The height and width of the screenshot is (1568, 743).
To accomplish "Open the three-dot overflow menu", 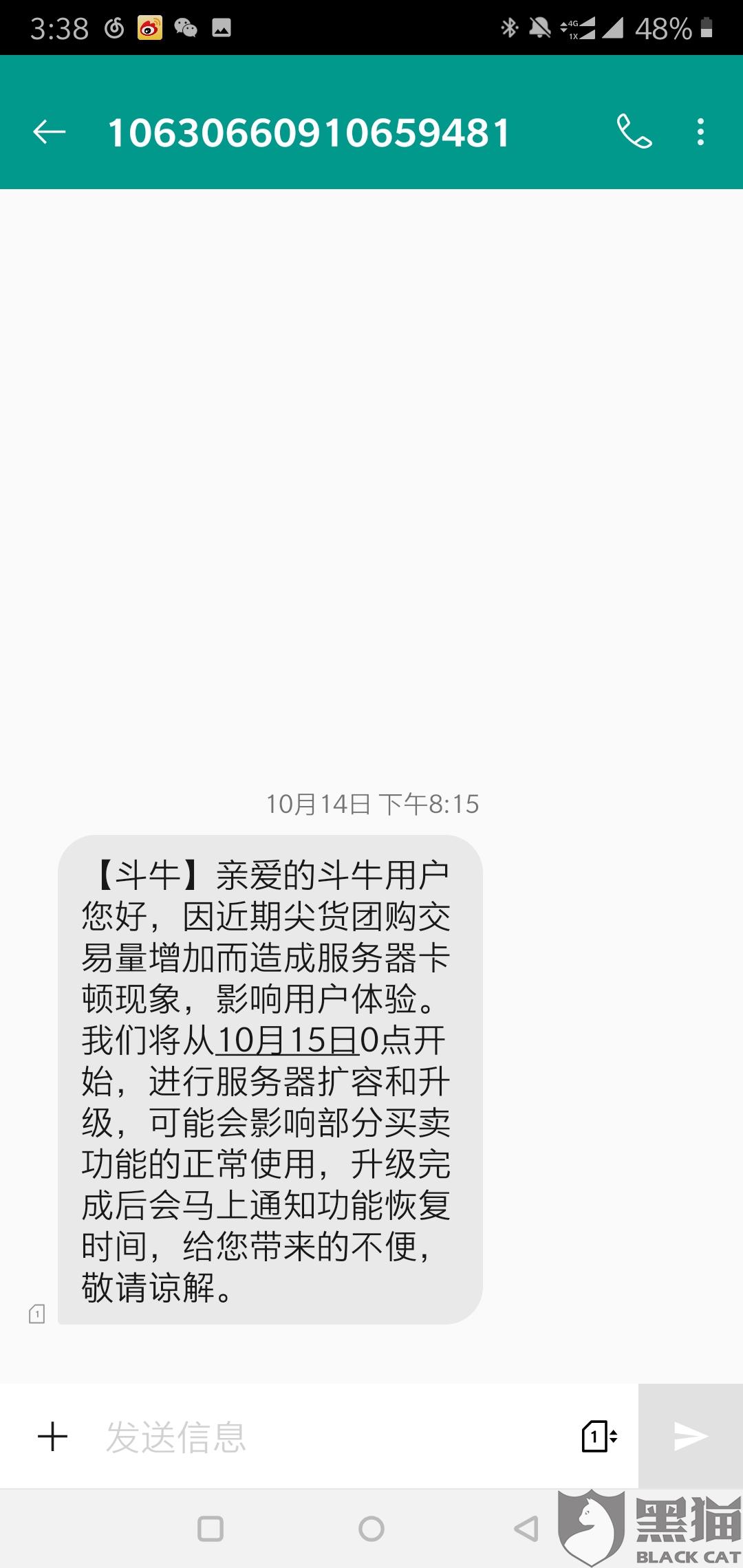I will (x=700, y=131).
